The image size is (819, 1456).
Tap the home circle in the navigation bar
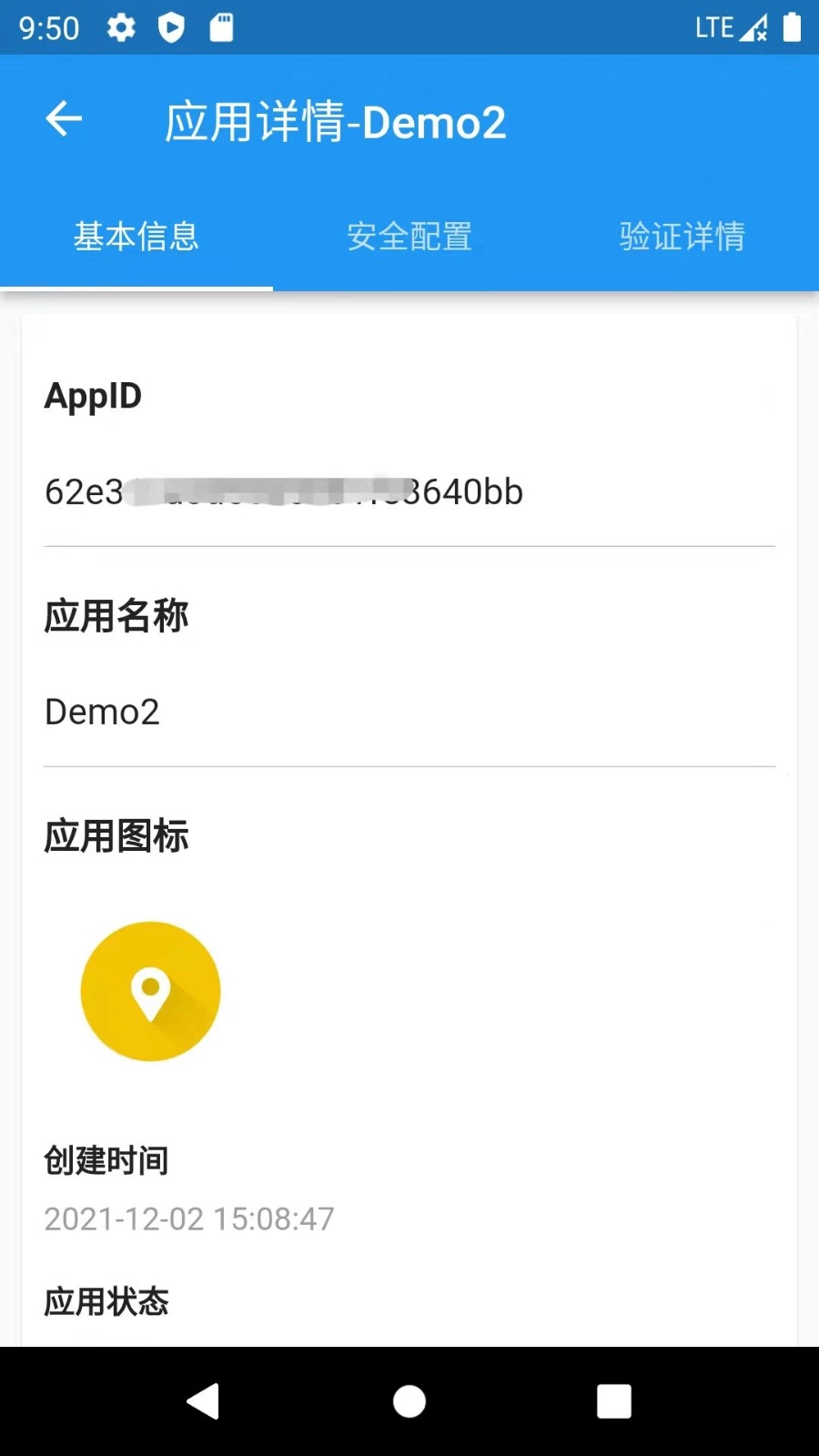409,1401
